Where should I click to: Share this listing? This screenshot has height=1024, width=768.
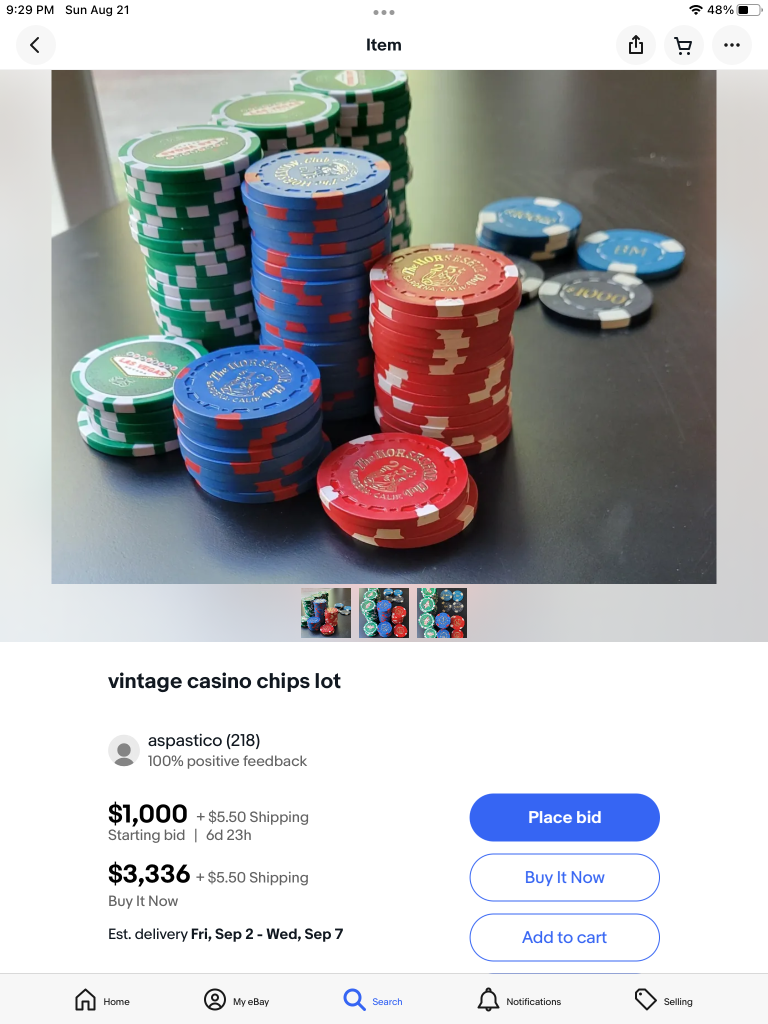point(635,45)
